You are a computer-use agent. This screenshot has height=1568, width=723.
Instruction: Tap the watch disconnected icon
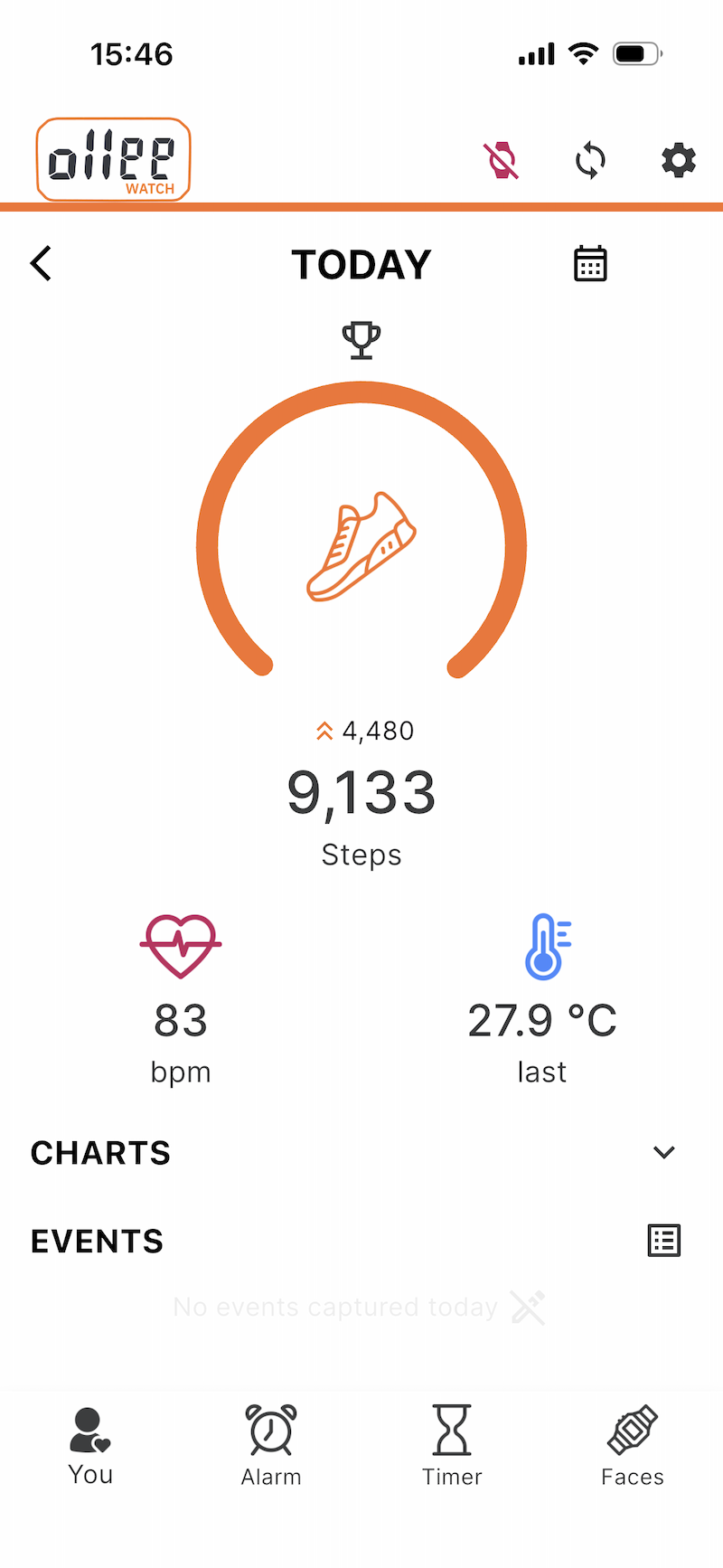point(502,160)
